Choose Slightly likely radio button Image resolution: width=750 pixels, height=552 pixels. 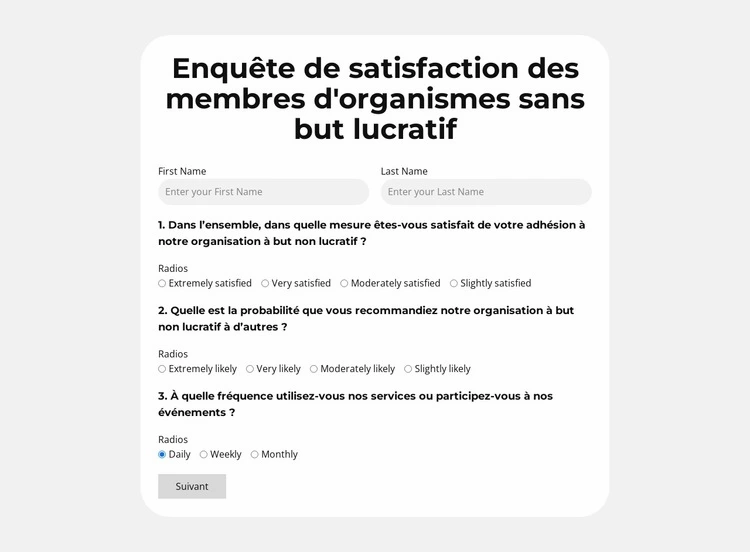pyautogui.click(x=408, y=369)
